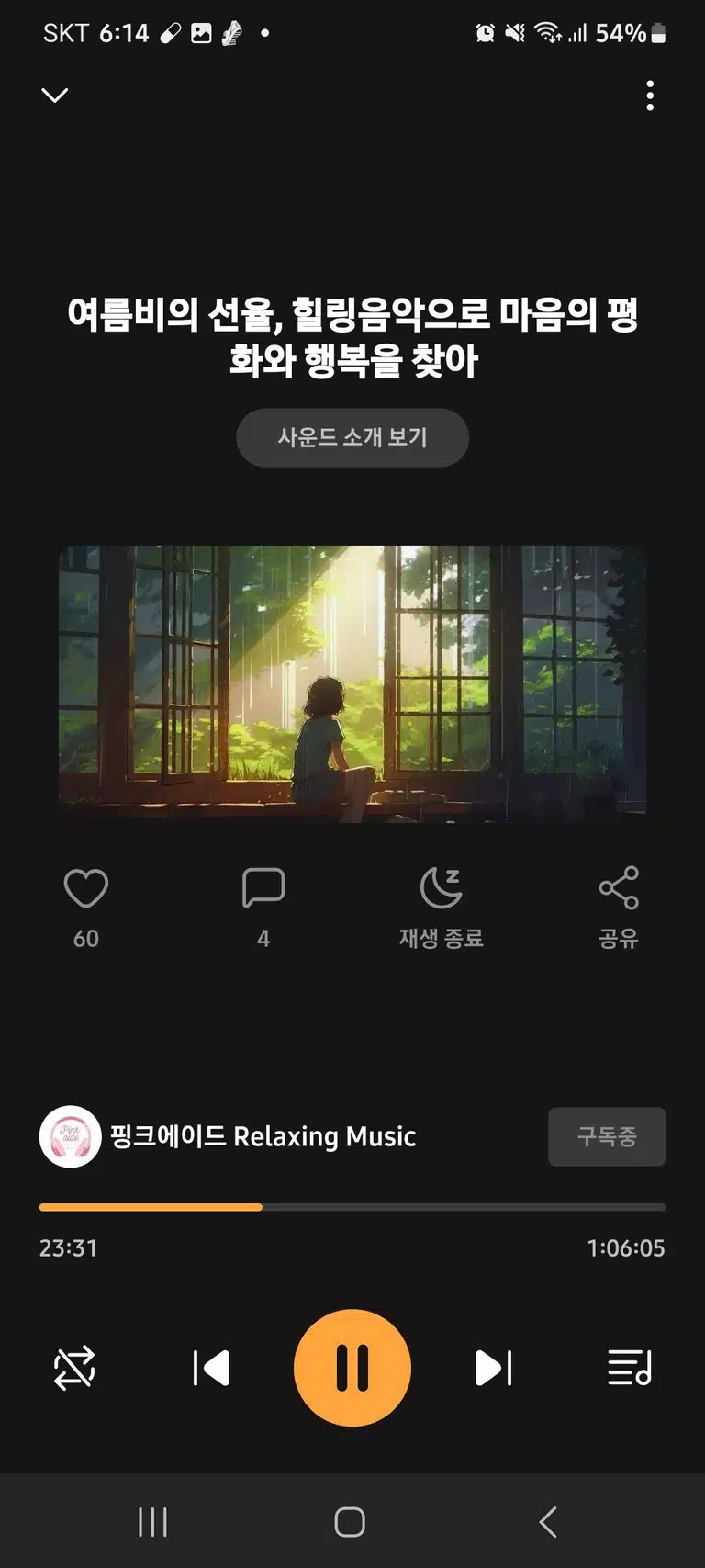Collapse the player with the down chevron

[x=55, y=96]
